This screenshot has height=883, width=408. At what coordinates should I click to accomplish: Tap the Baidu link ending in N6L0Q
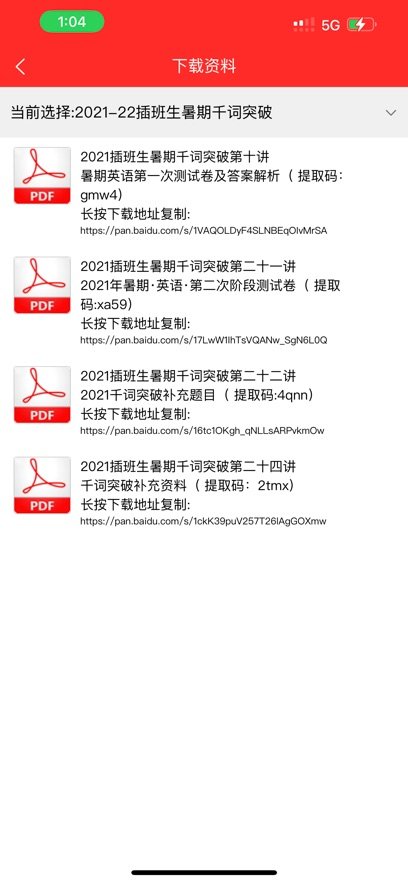(x=204, y=340)
